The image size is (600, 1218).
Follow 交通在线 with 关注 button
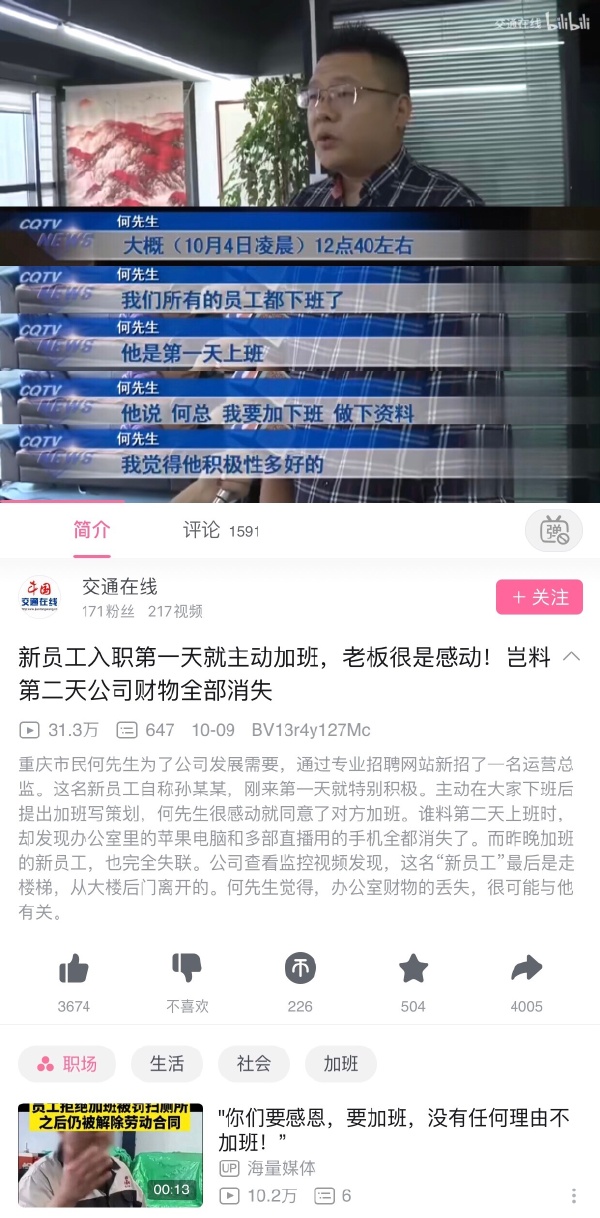pyautogui.click(x=540, y=597)
